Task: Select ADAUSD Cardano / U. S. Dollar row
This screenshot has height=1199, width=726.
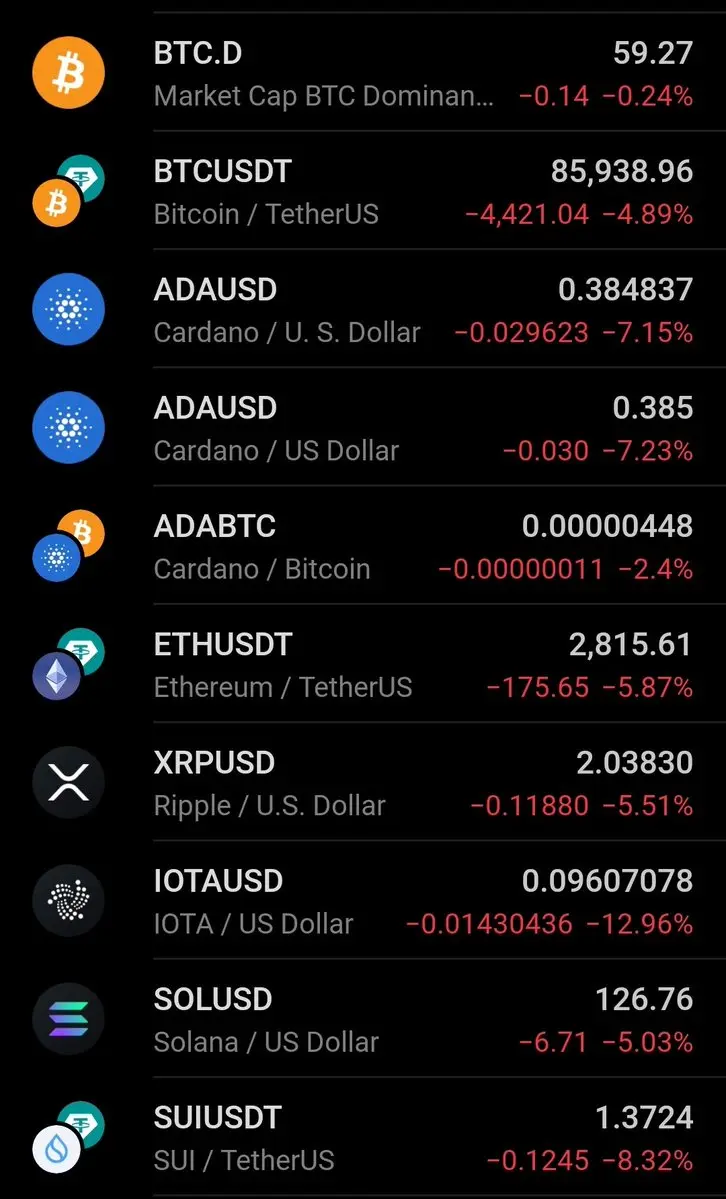Action: (363, 310)
